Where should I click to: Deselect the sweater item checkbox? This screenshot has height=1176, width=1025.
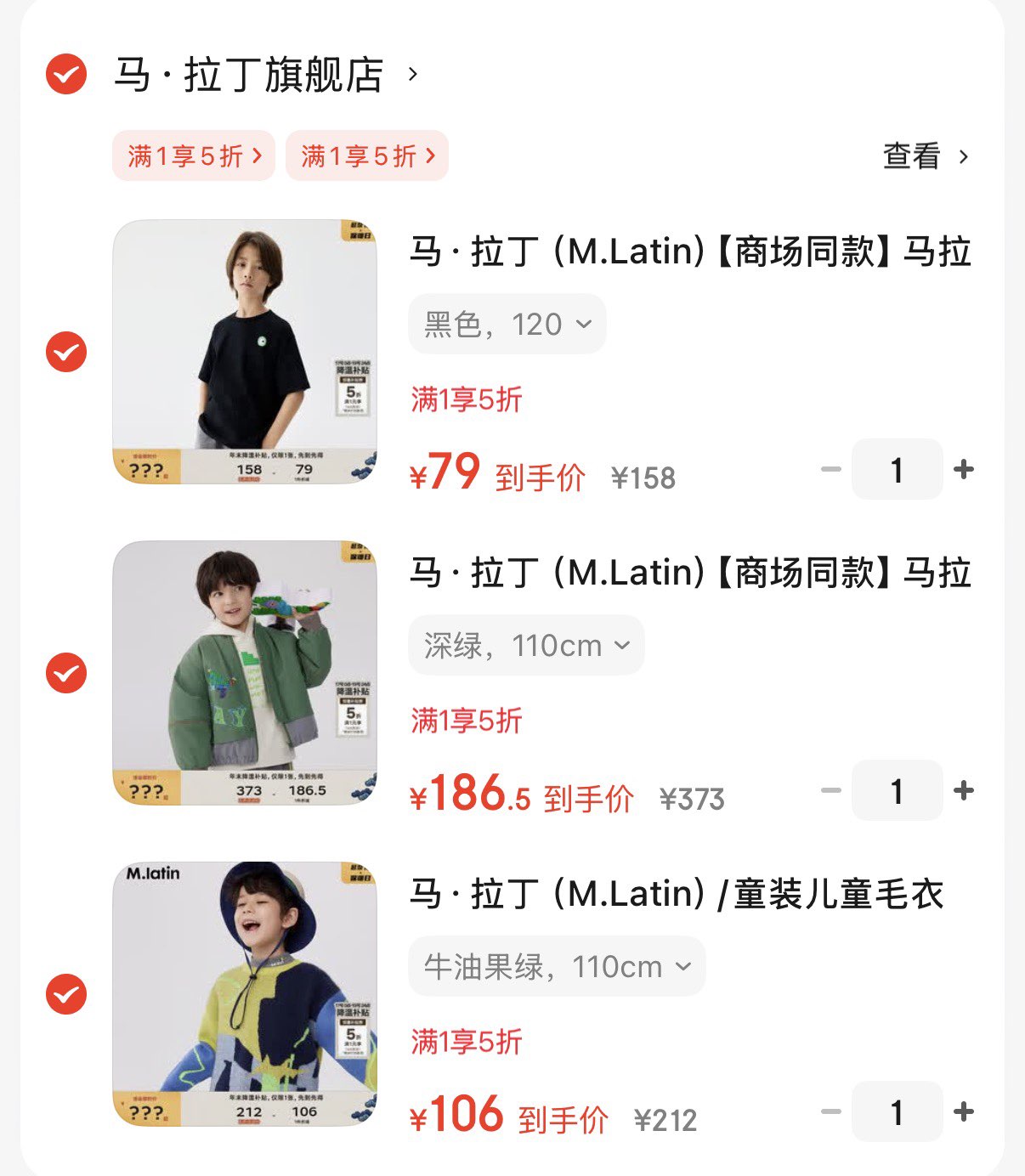tap(66, 994)
